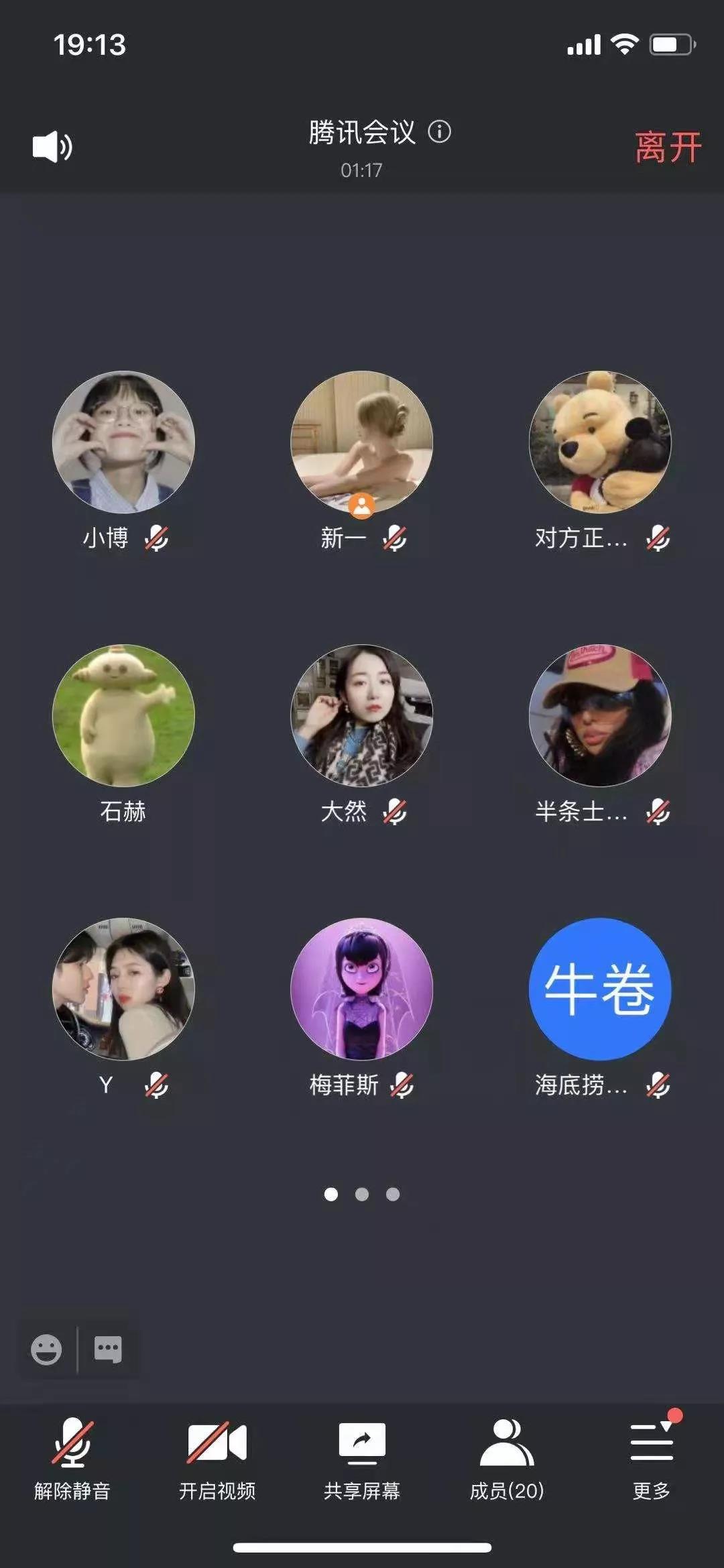Open the chat message bubble icon

(108, 1349)
